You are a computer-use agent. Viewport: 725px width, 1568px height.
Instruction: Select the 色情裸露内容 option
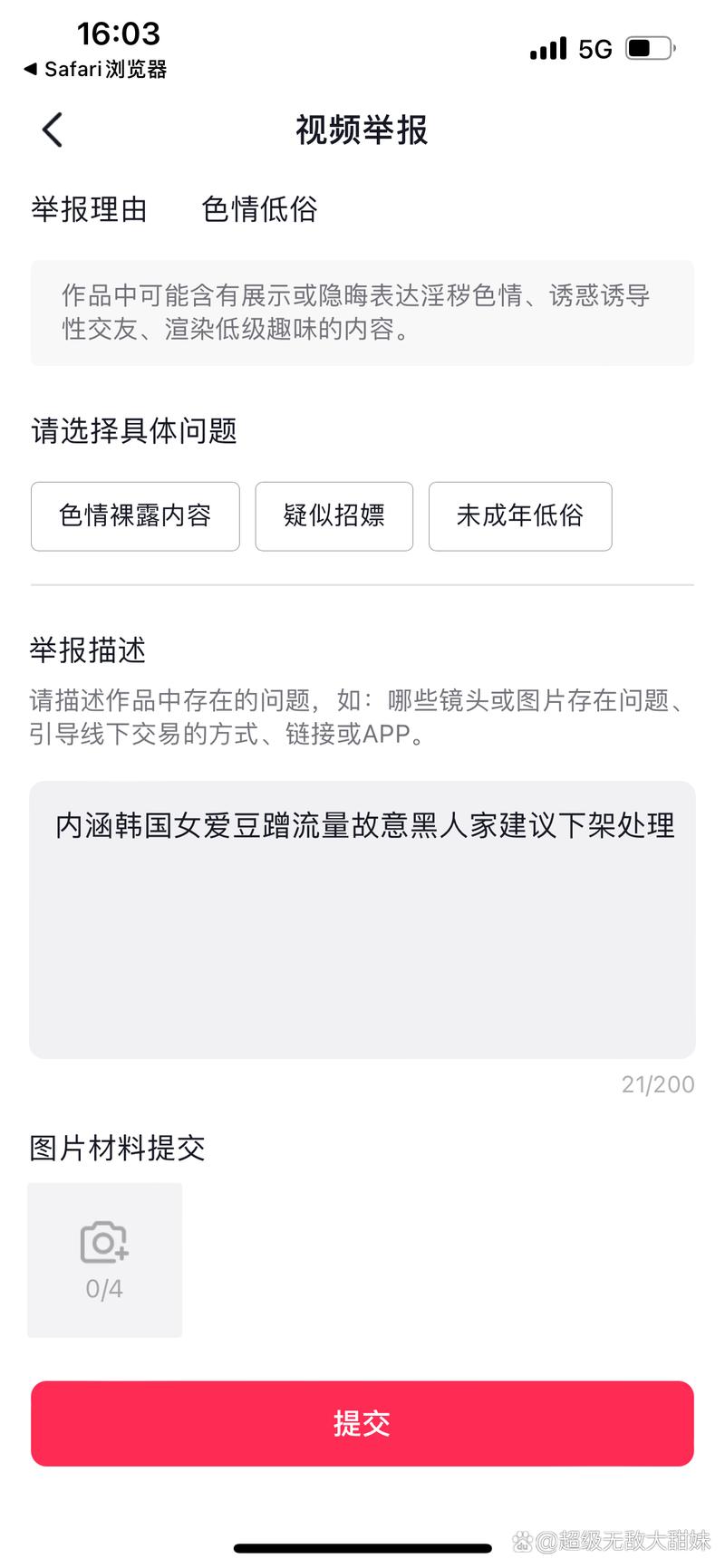click(x=134, y=516)
